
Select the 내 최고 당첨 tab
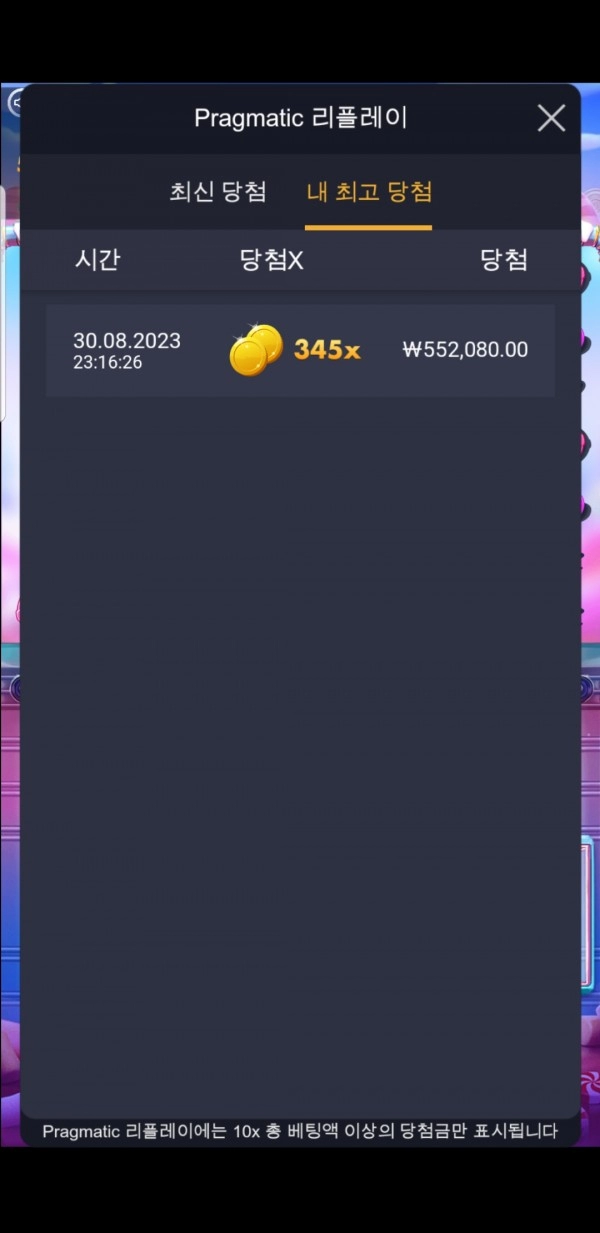[369, 192]
